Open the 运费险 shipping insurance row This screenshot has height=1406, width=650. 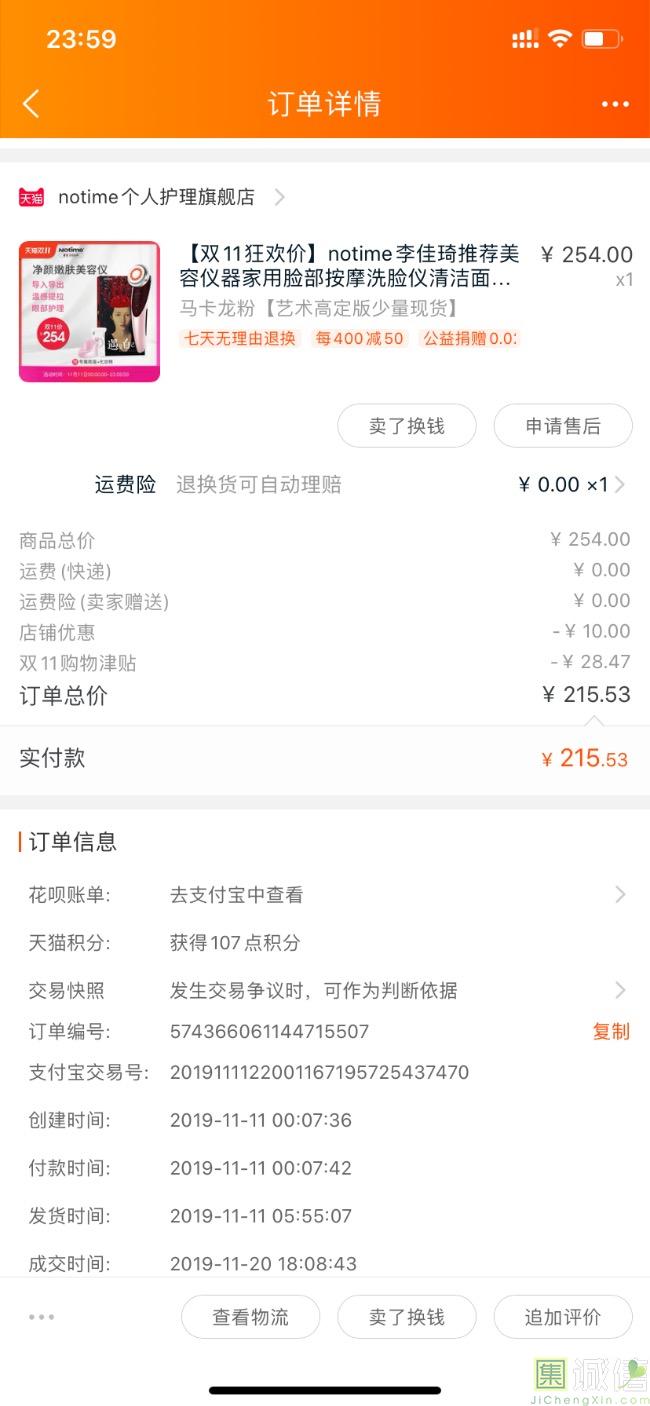tap(360, 485)
